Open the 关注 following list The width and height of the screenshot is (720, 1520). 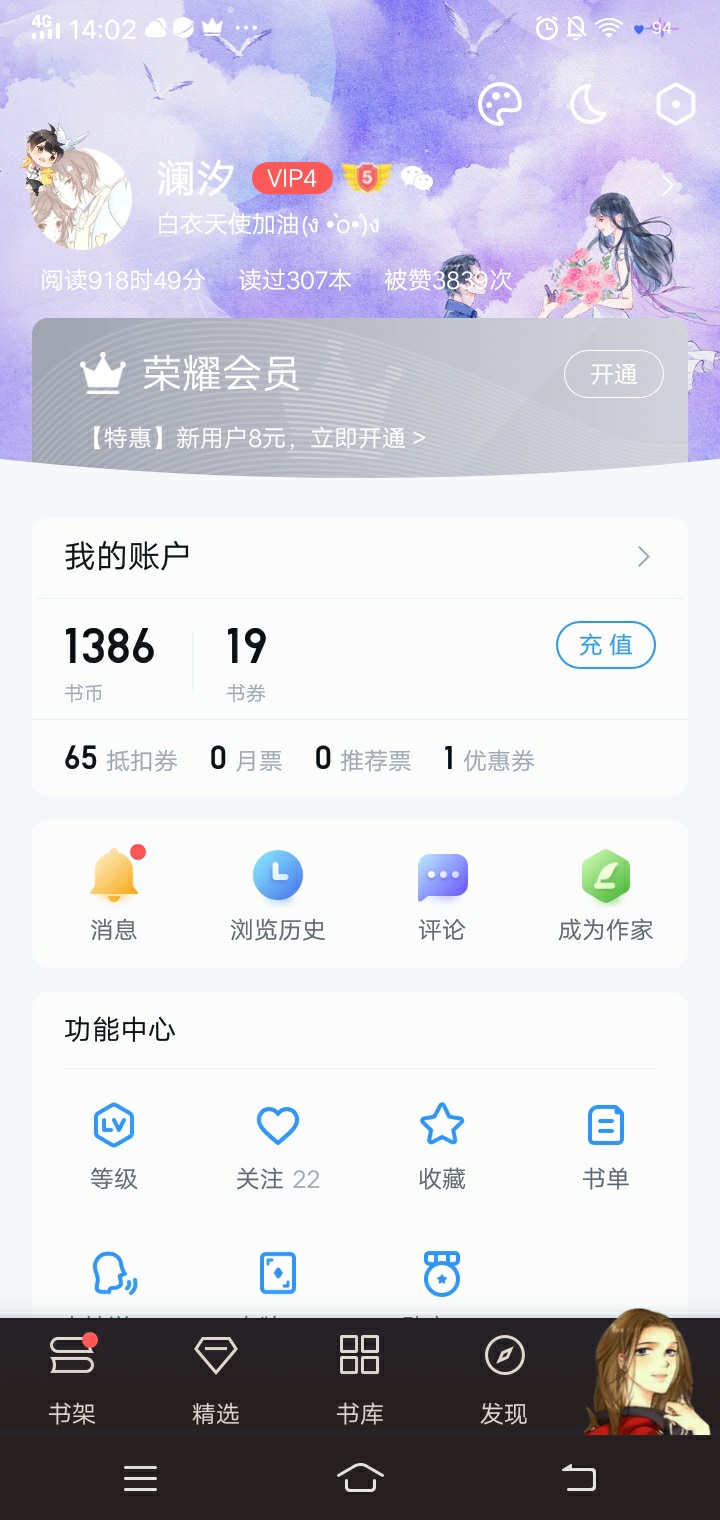(x=277, y=1145)
